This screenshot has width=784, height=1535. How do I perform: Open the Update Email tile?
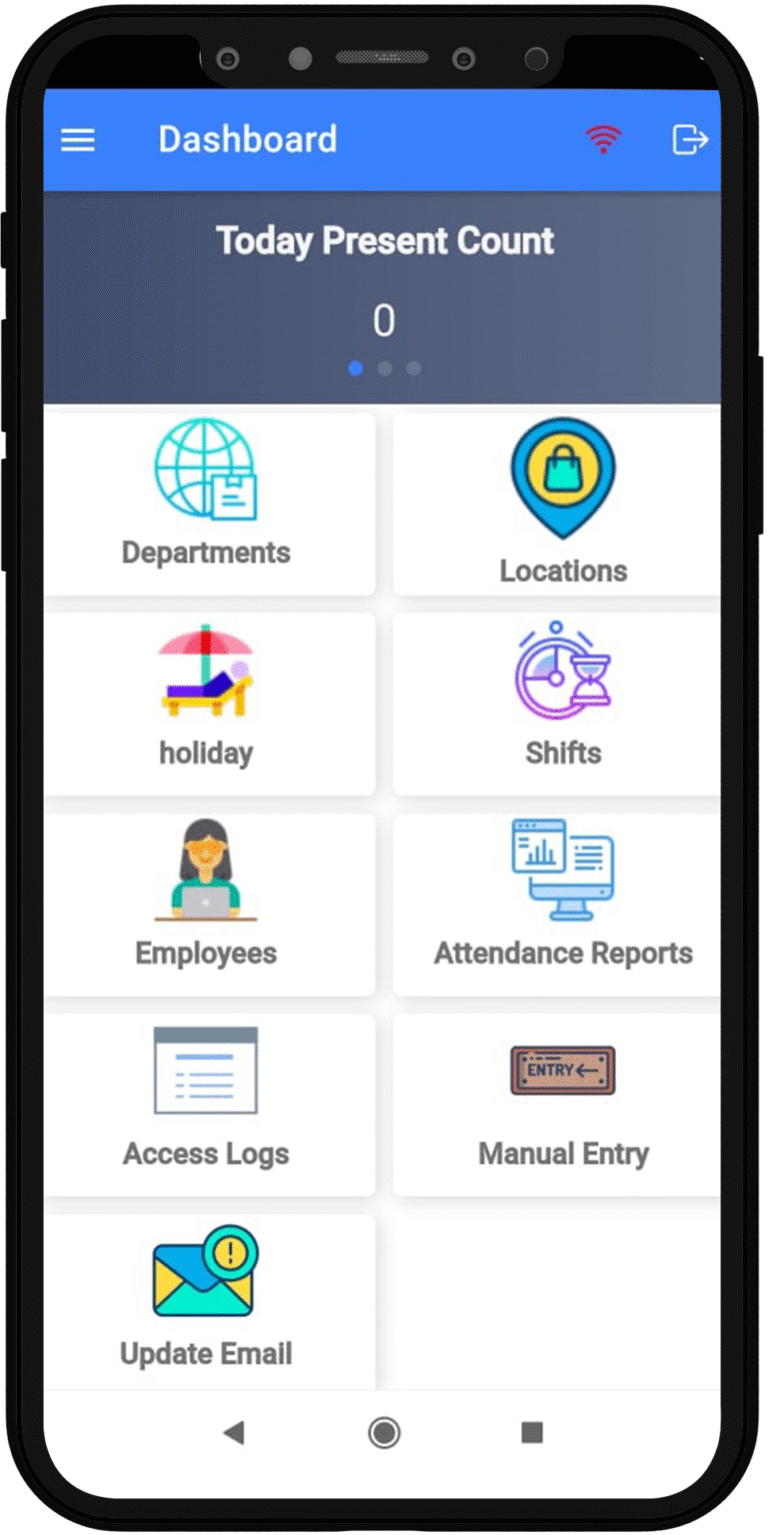click(208, 1301)
